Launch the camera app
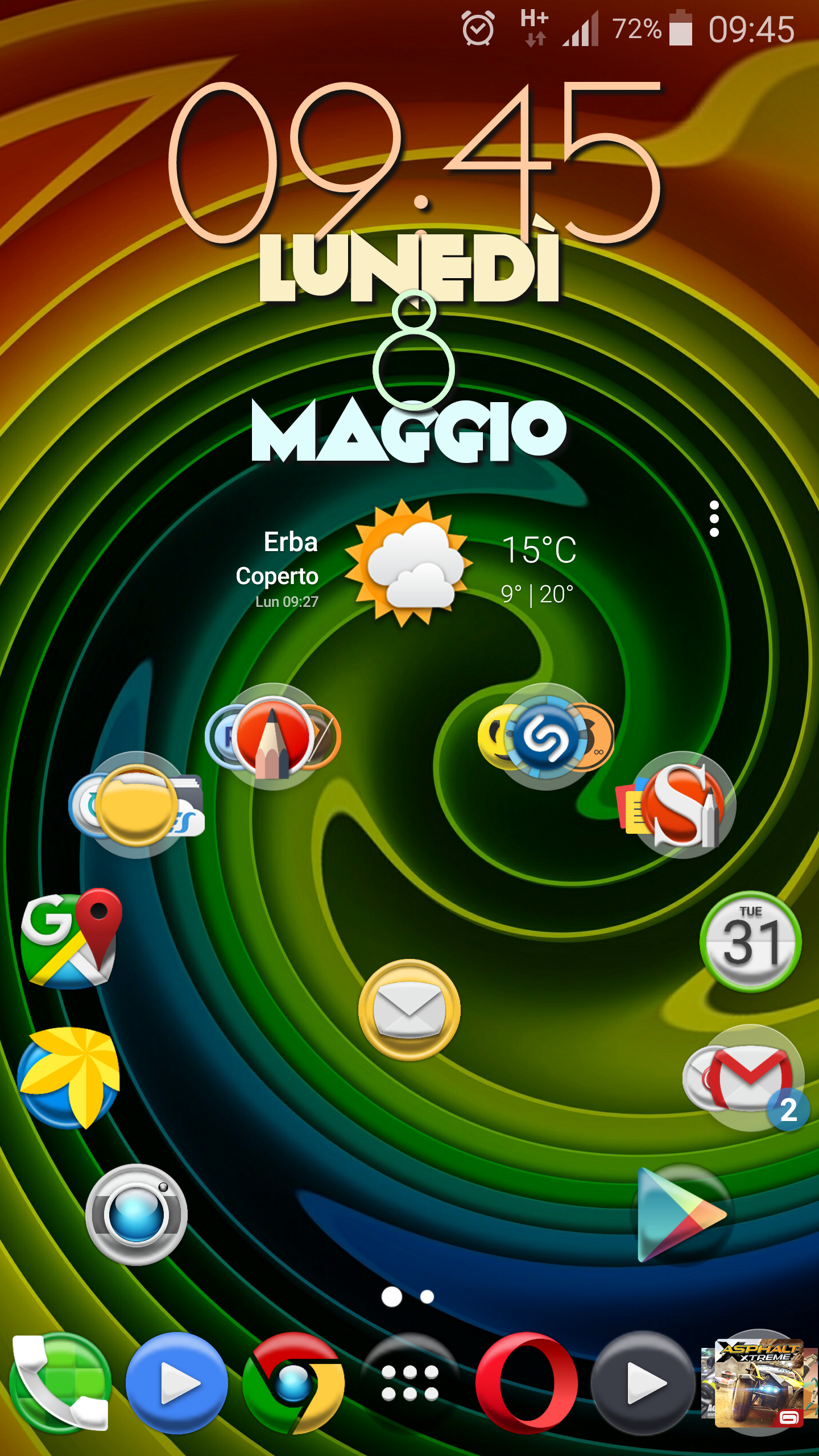 tap(136, 1215)
